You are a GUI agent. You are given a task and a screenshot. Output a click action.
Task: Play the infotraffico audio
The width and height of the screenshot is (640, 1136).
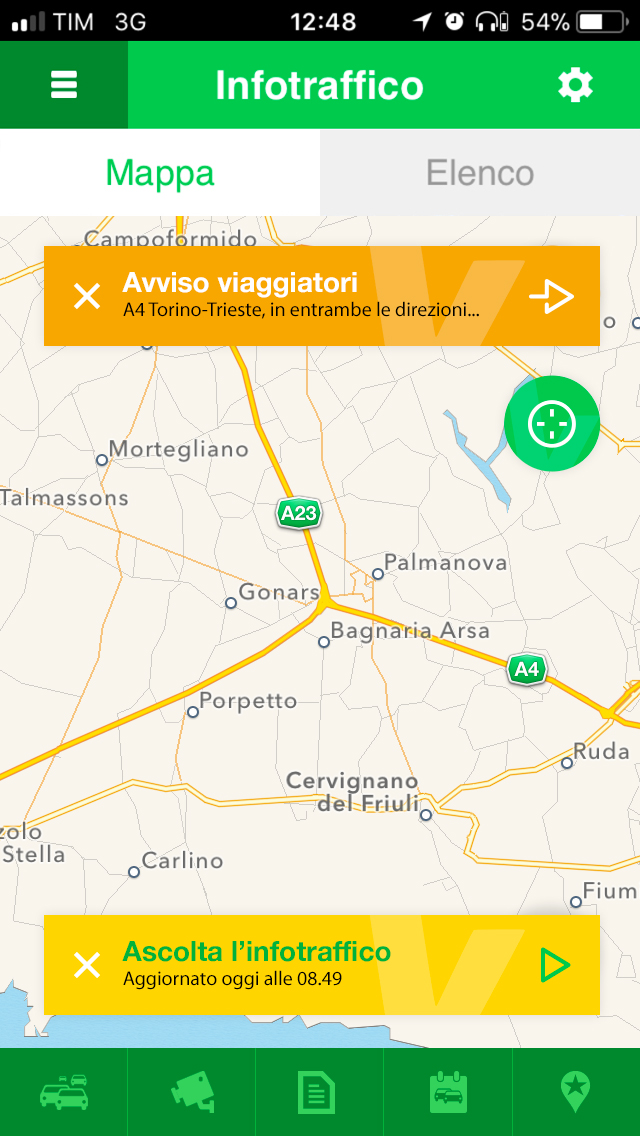(554, 965)
